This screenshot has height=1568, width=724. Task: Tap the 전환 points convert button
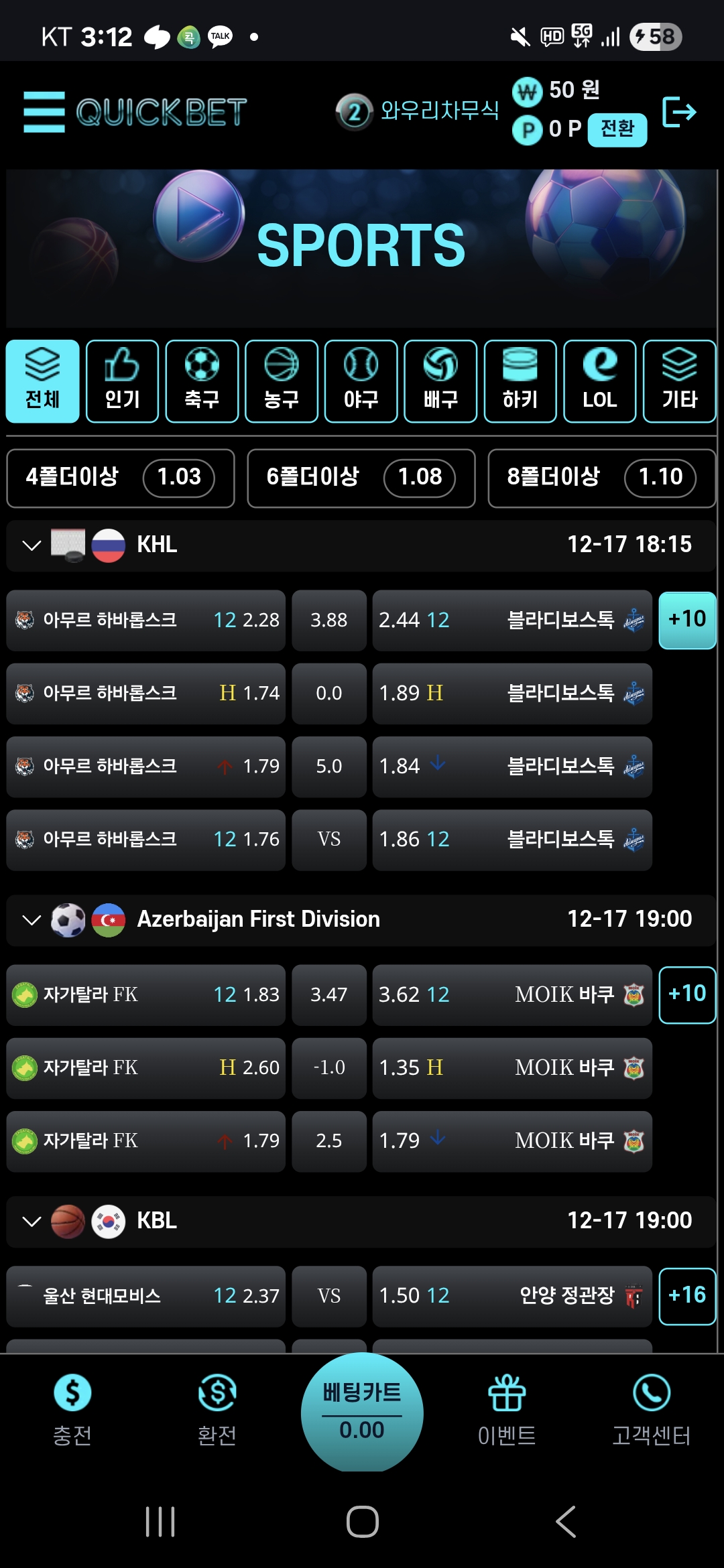617,129
